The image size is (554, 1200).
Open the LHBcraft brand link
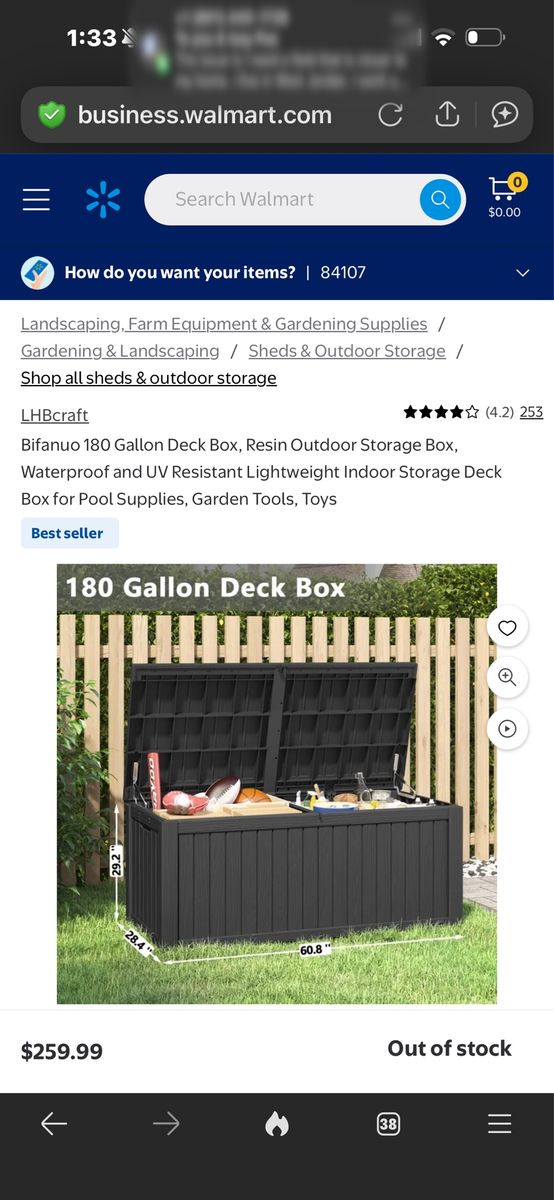click(x=55, y=415)
